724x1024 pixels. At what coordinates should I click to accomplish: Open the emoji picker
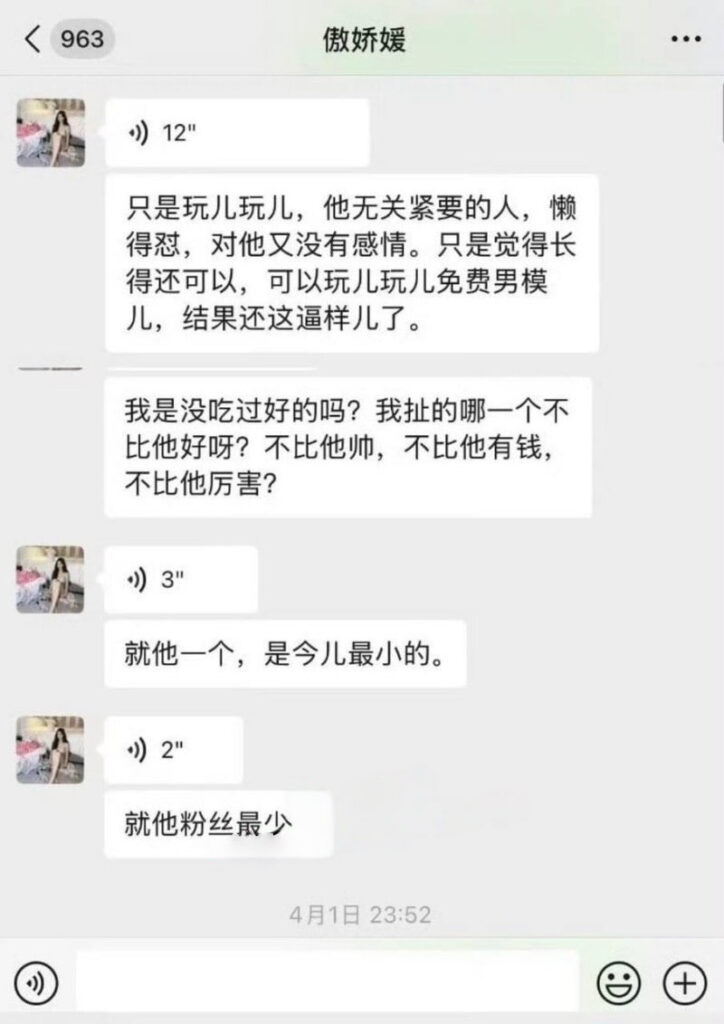click(618, 984)
